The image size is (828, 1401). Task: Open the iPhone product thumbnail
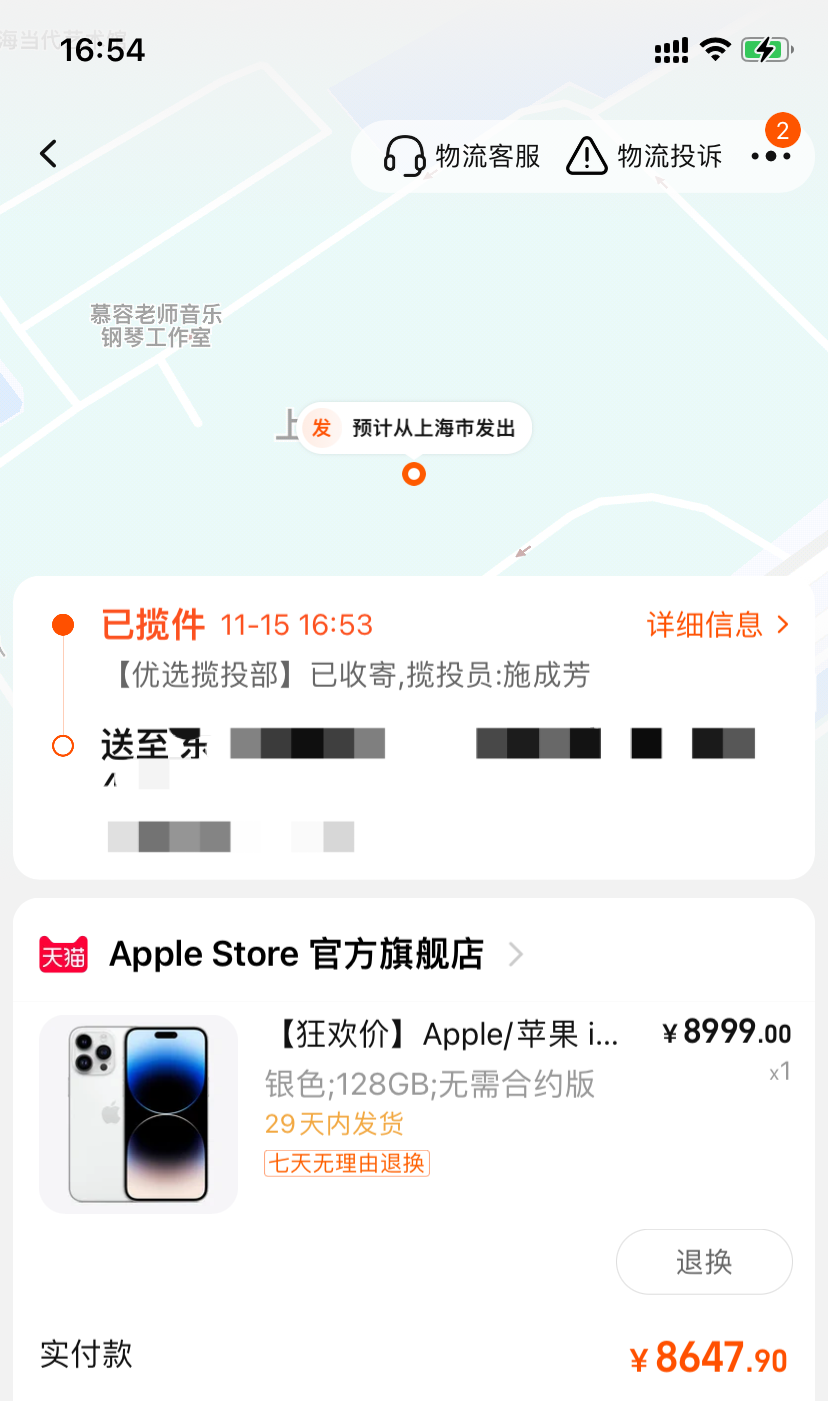click(x=138, y=1114)
